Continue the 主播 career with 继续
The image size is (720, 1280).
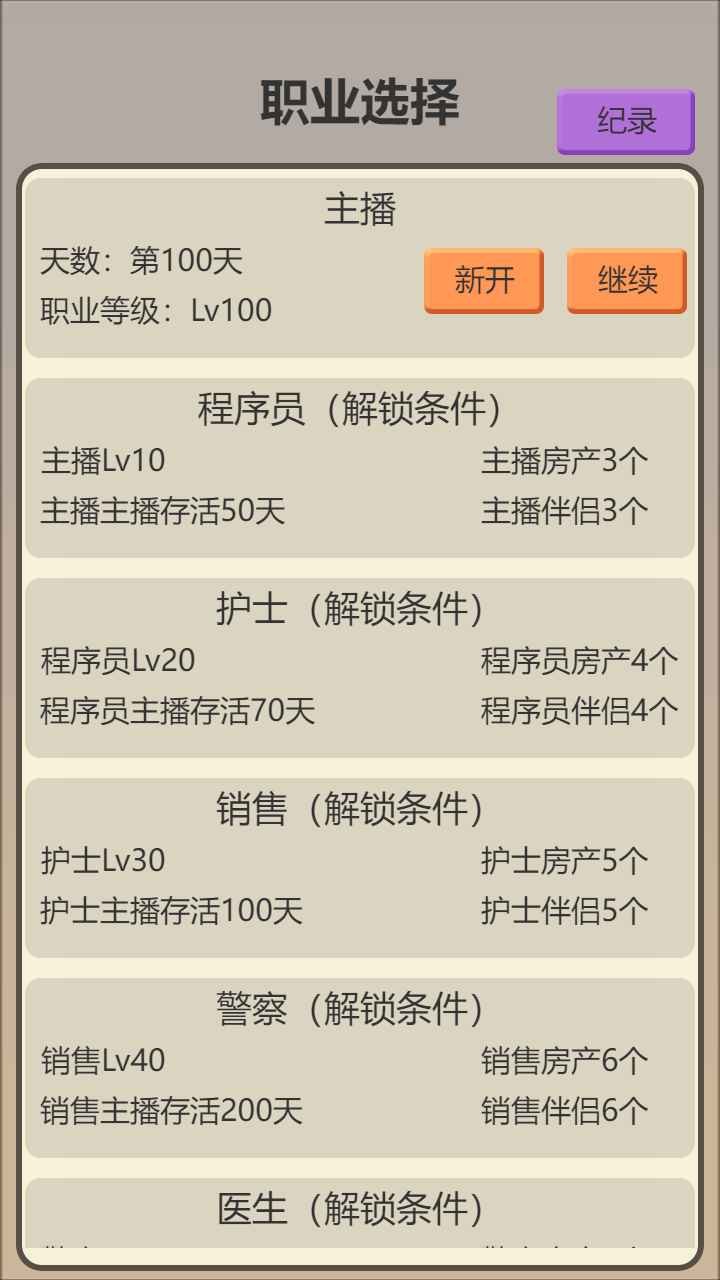point(627,280)
